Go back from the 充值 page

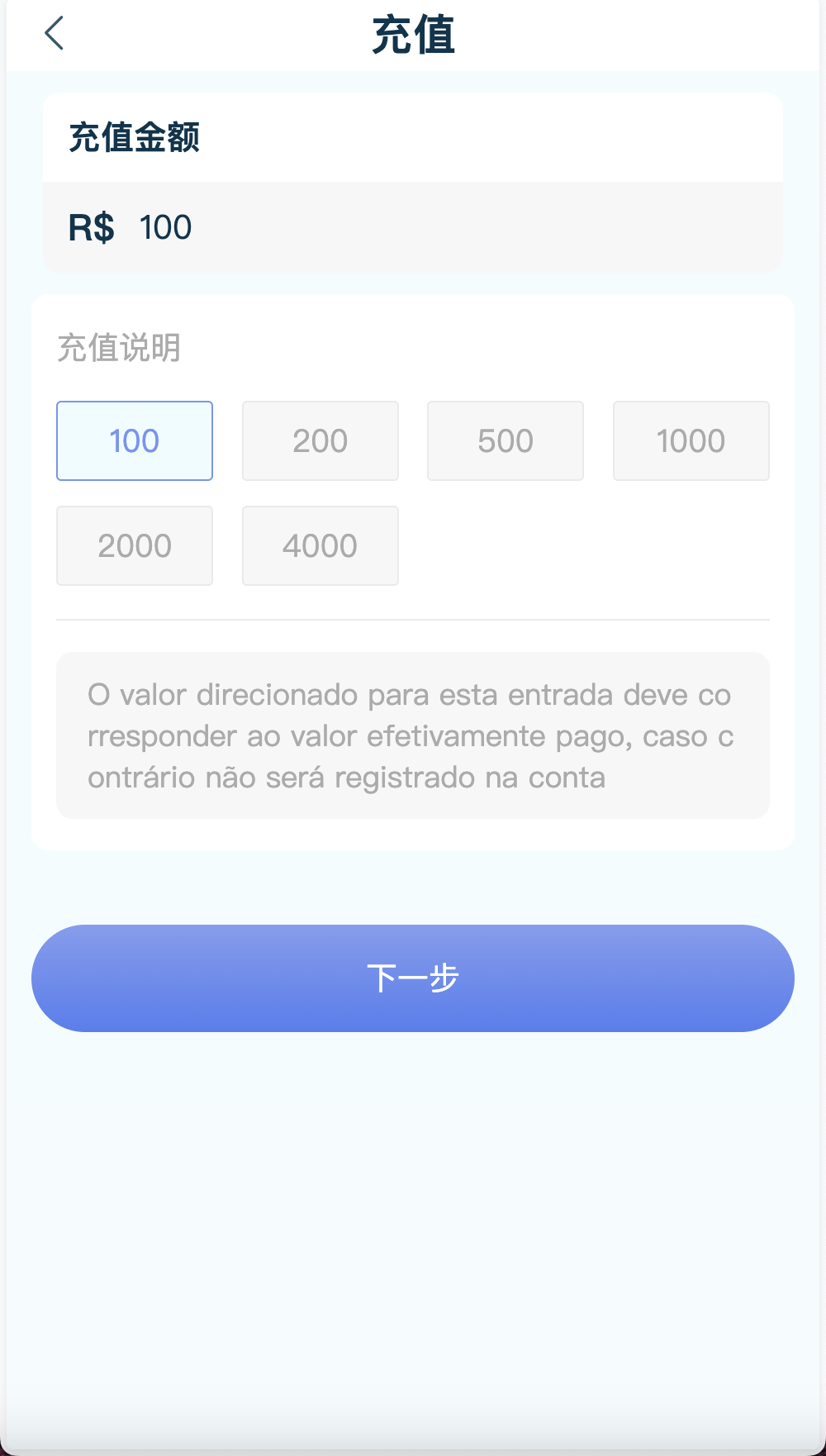click(55, 34)
